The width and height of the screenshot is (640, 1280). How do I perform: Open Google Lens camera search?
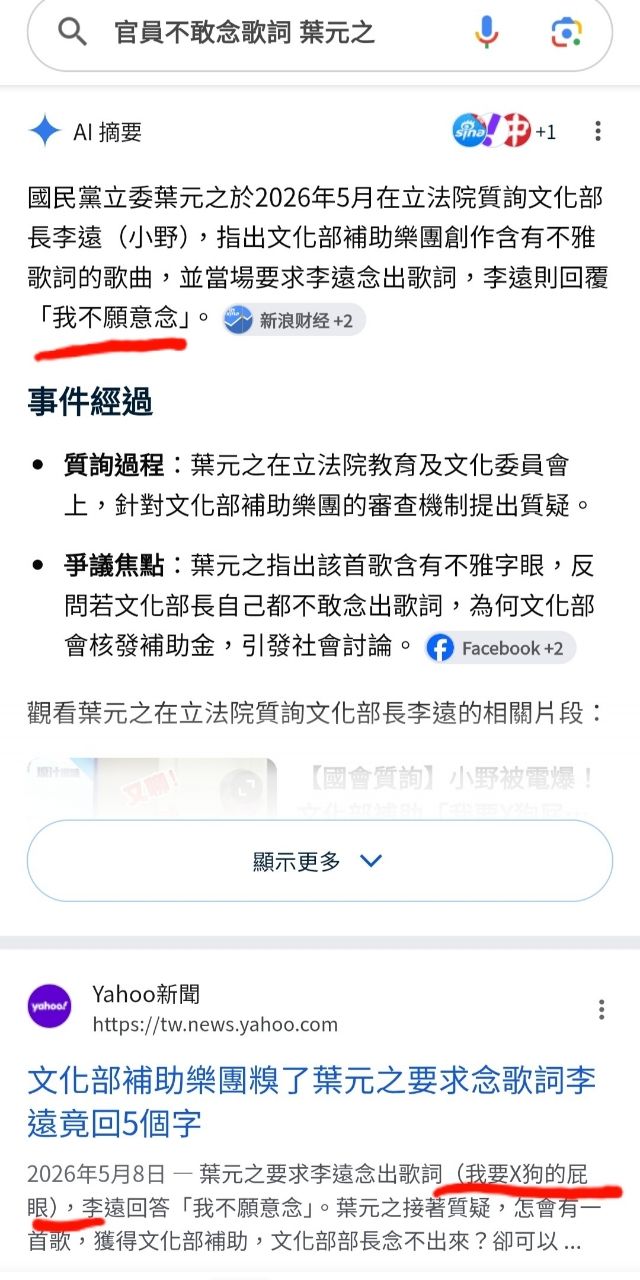[x=567, y=33]
